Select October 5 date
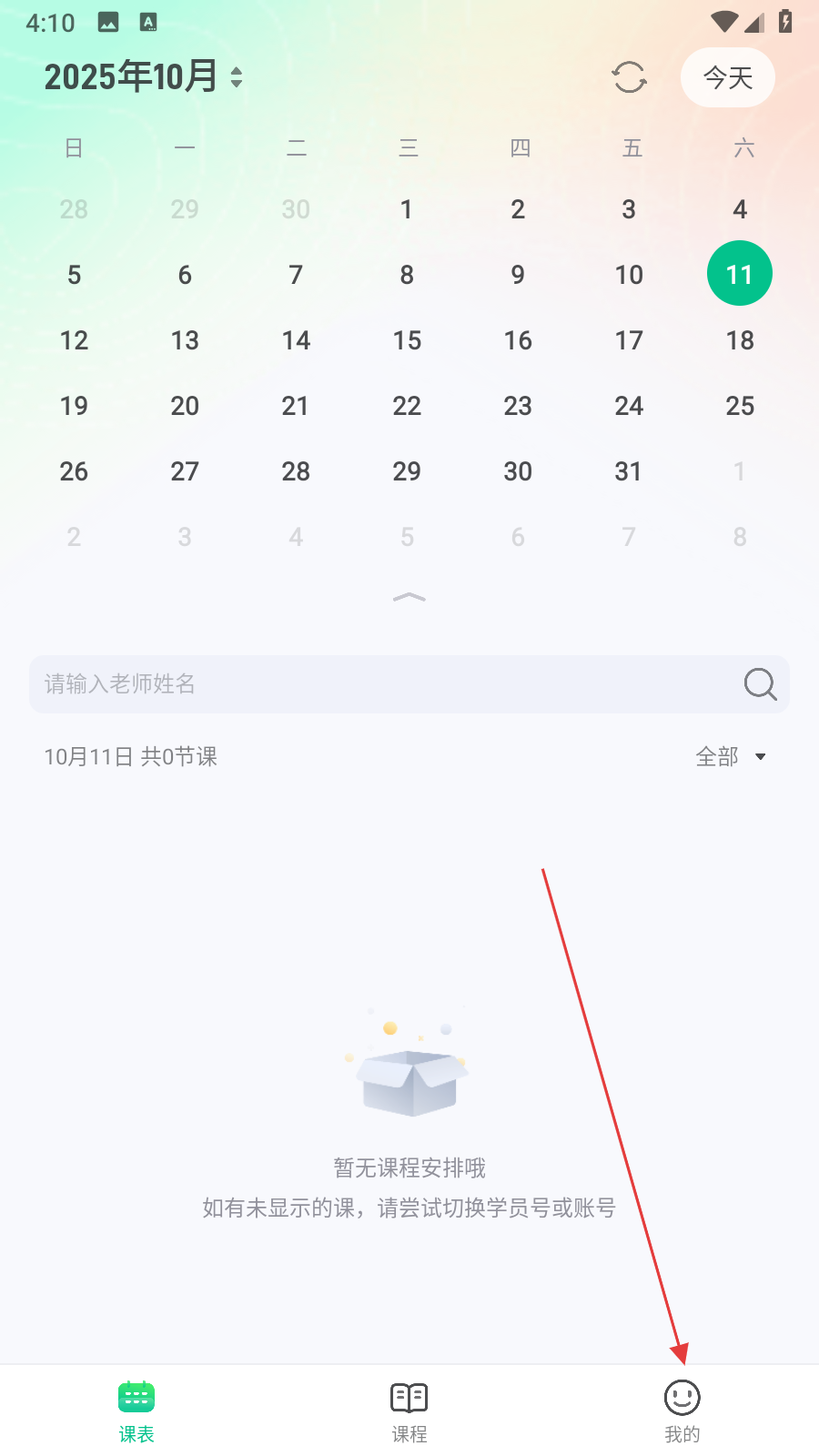819x1456 pixels. point(74,275)
